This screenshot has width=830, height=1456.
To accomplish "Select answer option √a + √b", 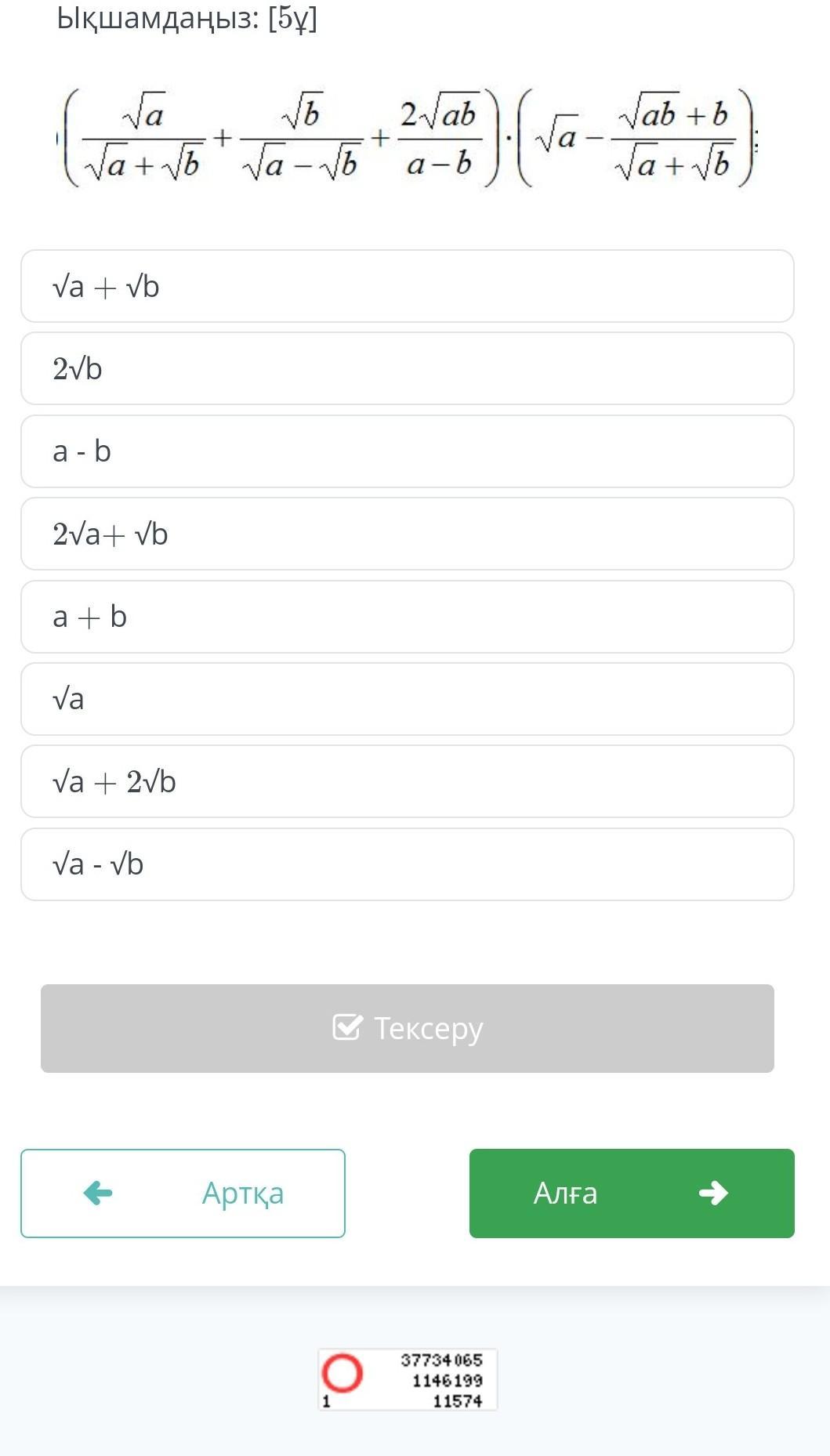I will click(x=407, y=286).
